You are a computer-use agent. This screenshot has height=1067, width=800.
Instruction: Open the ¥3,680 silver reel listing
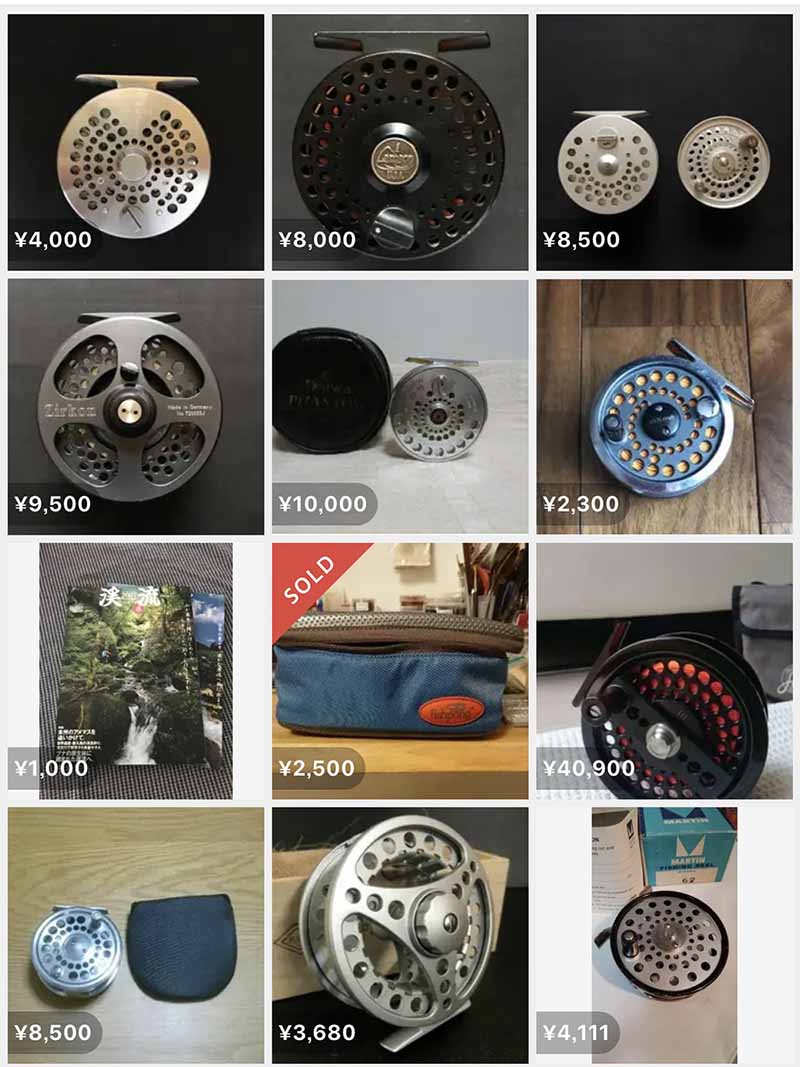(x=399, y=934)
